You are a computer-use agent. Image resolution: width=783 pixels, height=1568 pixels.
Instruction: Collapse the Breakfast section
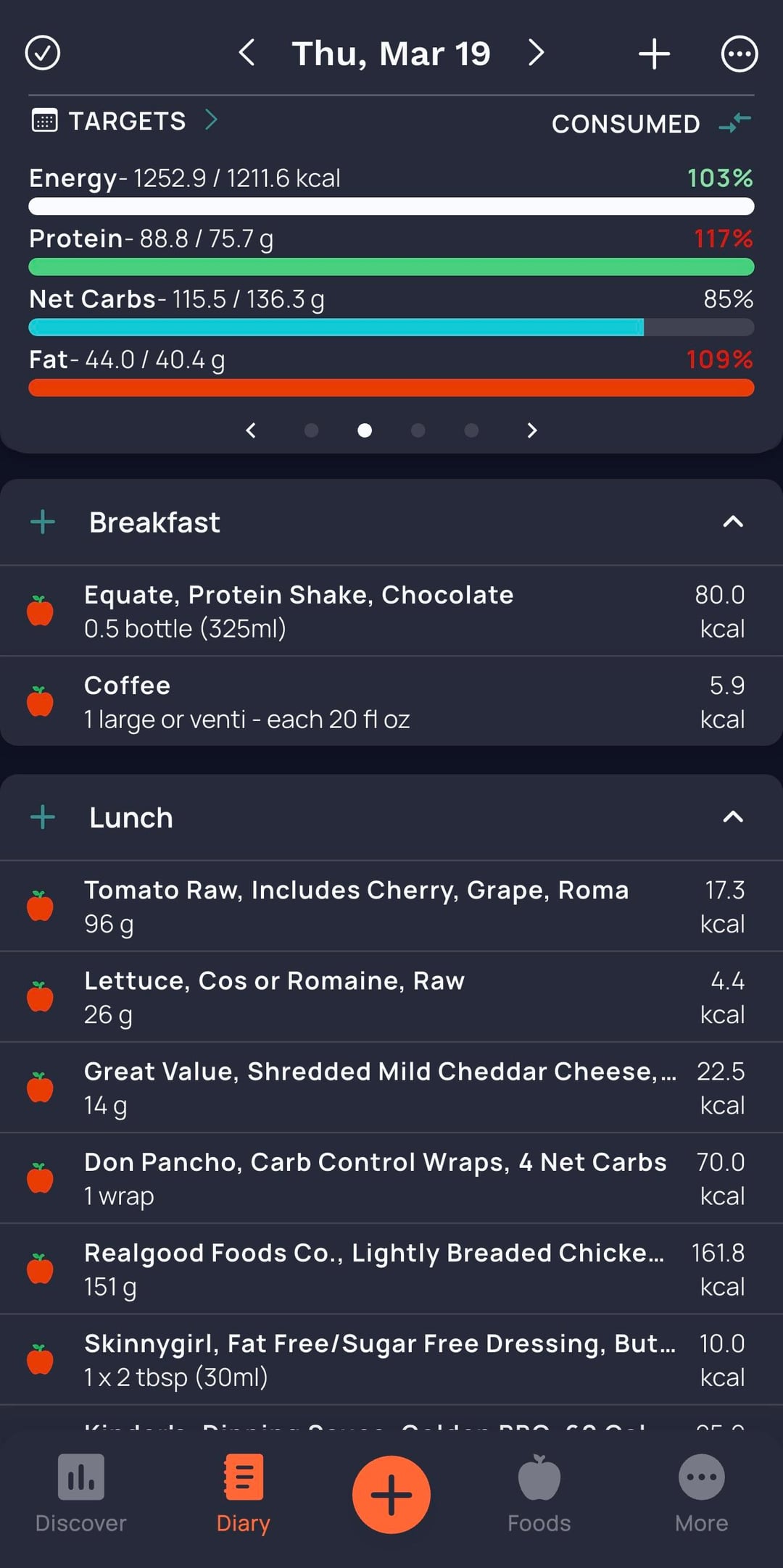click(733, 522)
